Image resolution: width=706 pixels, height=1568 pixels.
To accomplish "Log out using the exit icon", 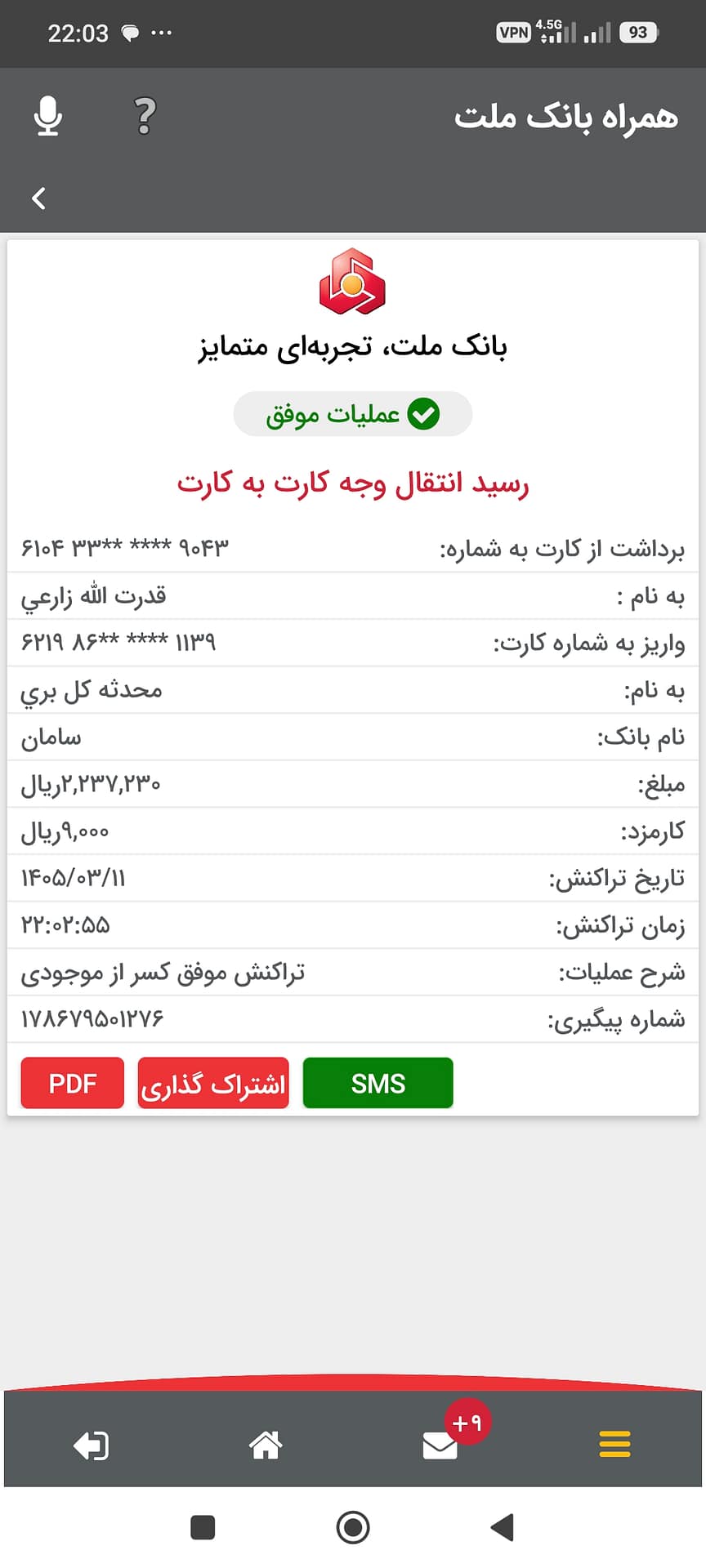I will [91, 1445].
